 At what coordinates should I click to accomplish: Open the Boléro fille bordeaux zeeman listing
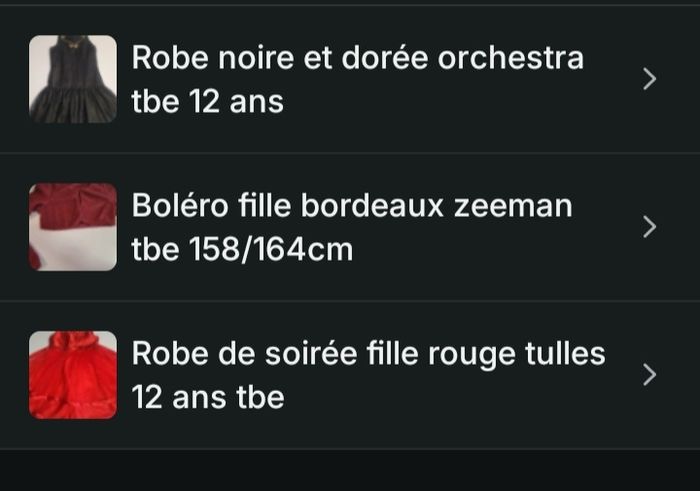[x=352, y=227]
